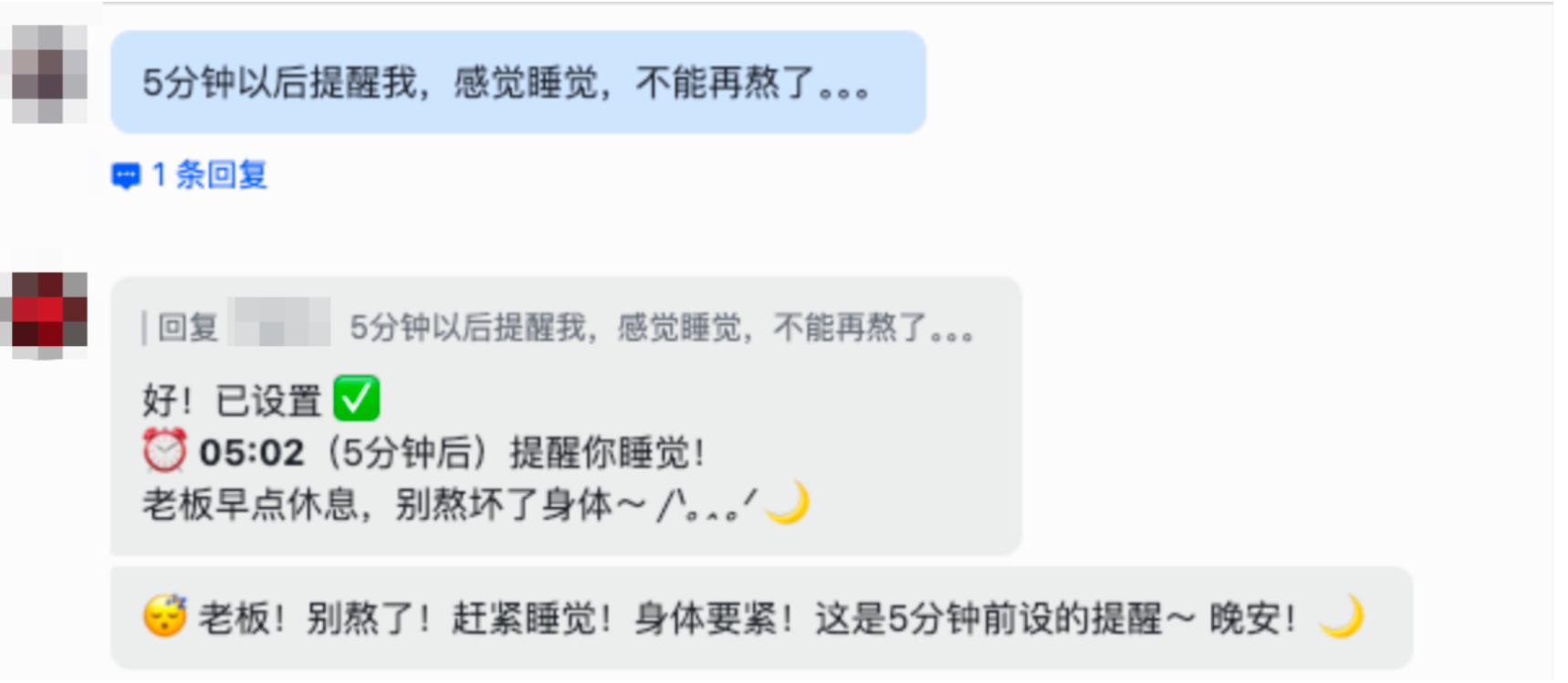This screenshot has height=683, width=1568.
Task: Open the first sender's blurred avatar
Action: click(49, 75)
